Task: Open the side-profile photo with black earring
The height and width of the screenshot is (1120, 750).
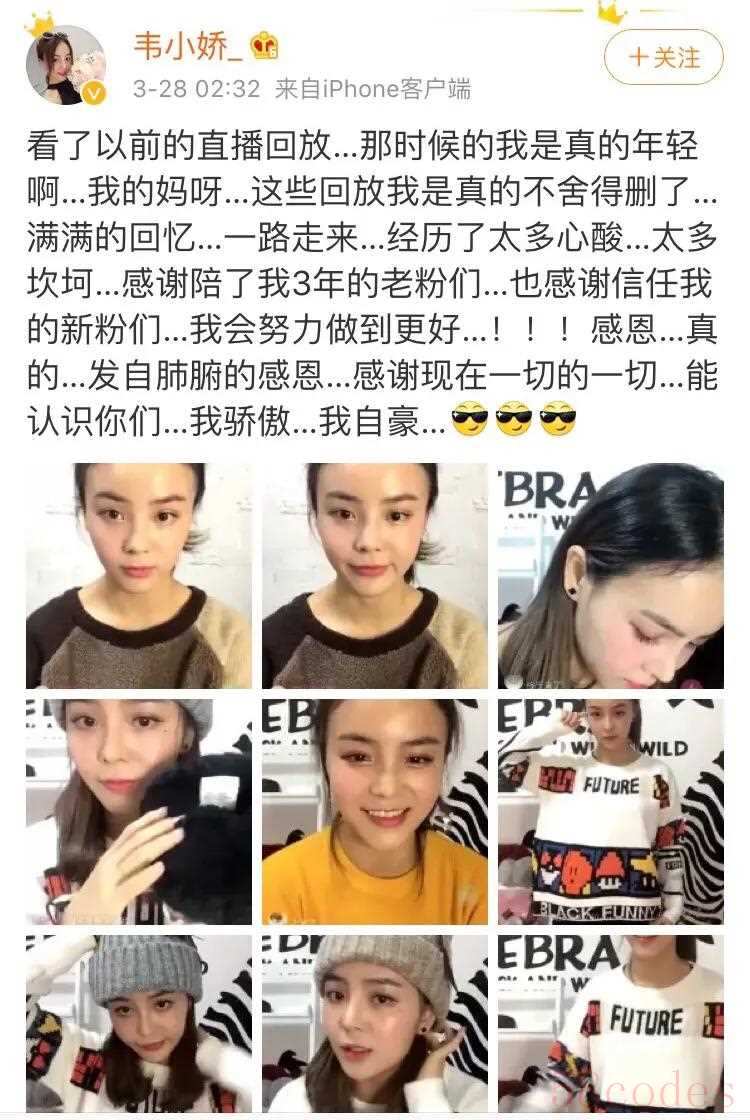Action: (610, 575)
